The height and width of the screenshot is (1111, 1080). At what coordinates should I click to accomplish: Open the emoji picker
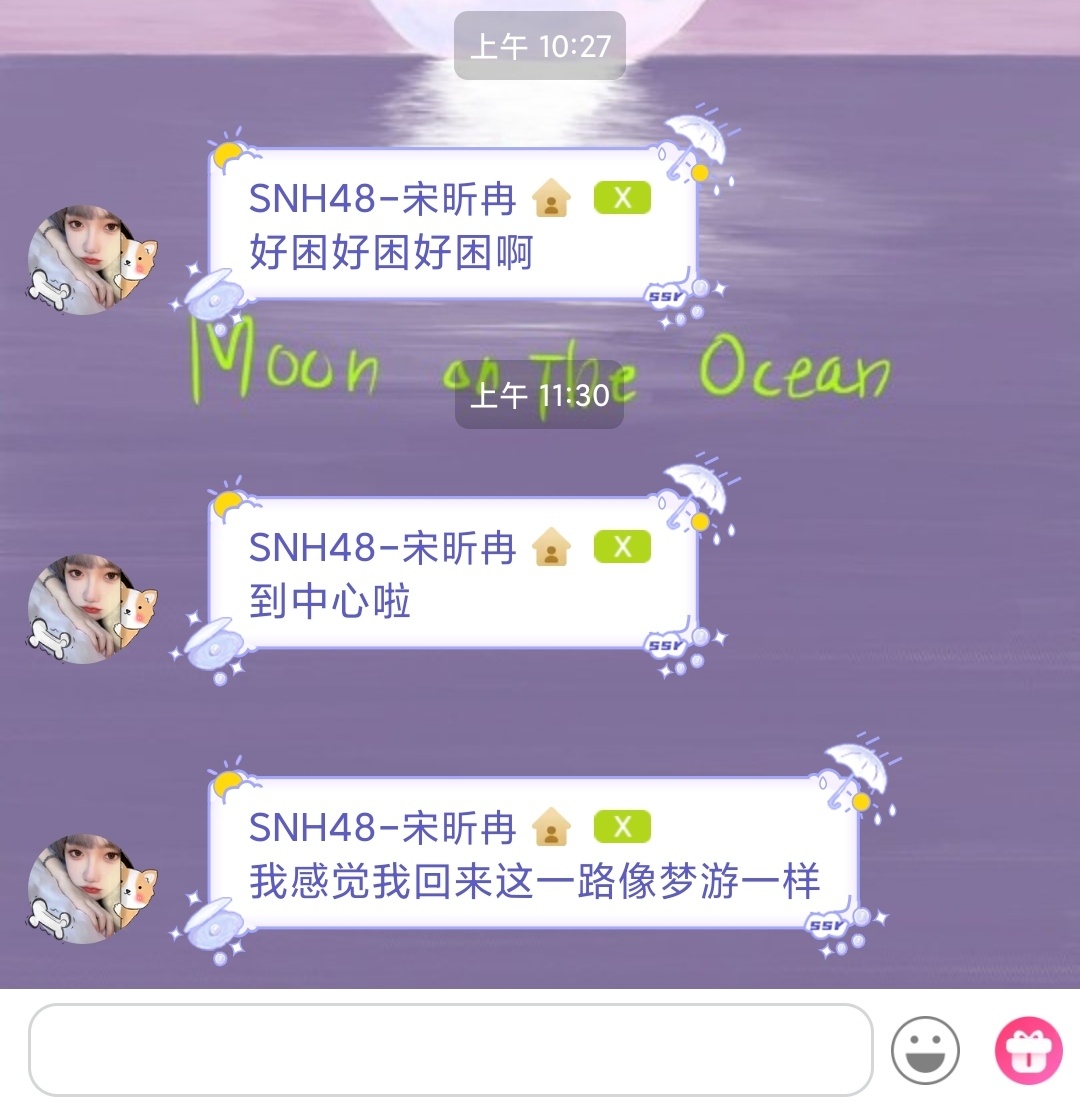point(925,1050)
